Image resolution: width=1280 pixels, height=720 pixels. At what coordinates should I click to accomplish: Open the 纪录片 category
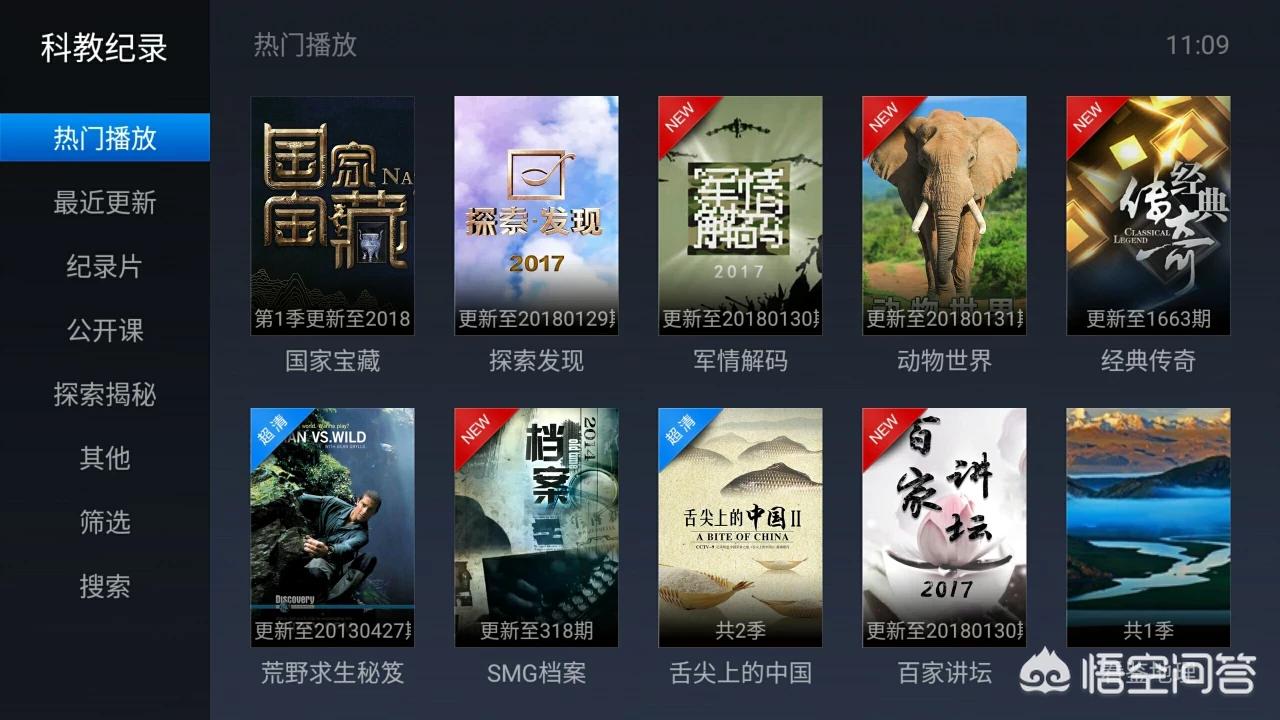[x=105, y=267]
